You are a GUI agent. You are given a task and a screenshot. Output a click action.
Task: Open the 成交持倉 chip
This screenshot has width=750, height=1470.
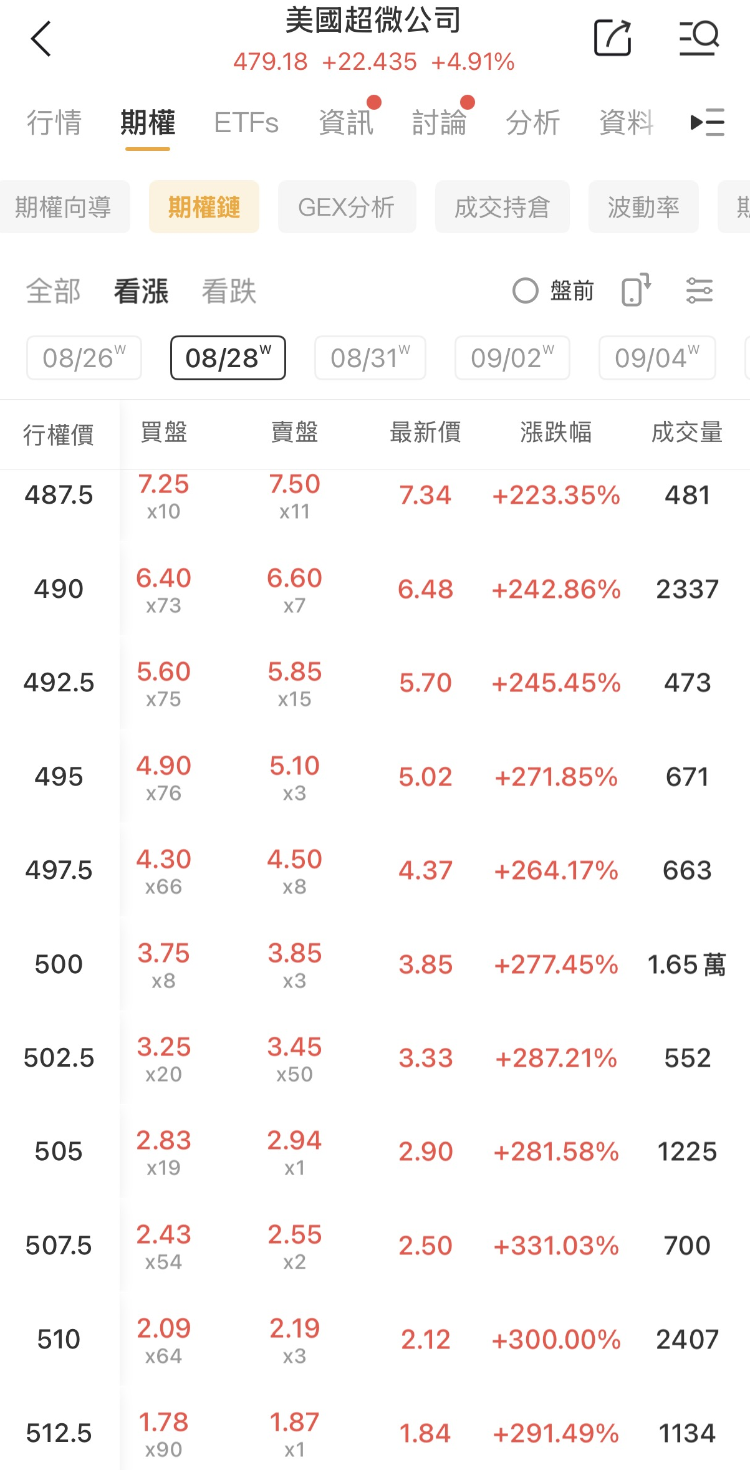point(502,207)
